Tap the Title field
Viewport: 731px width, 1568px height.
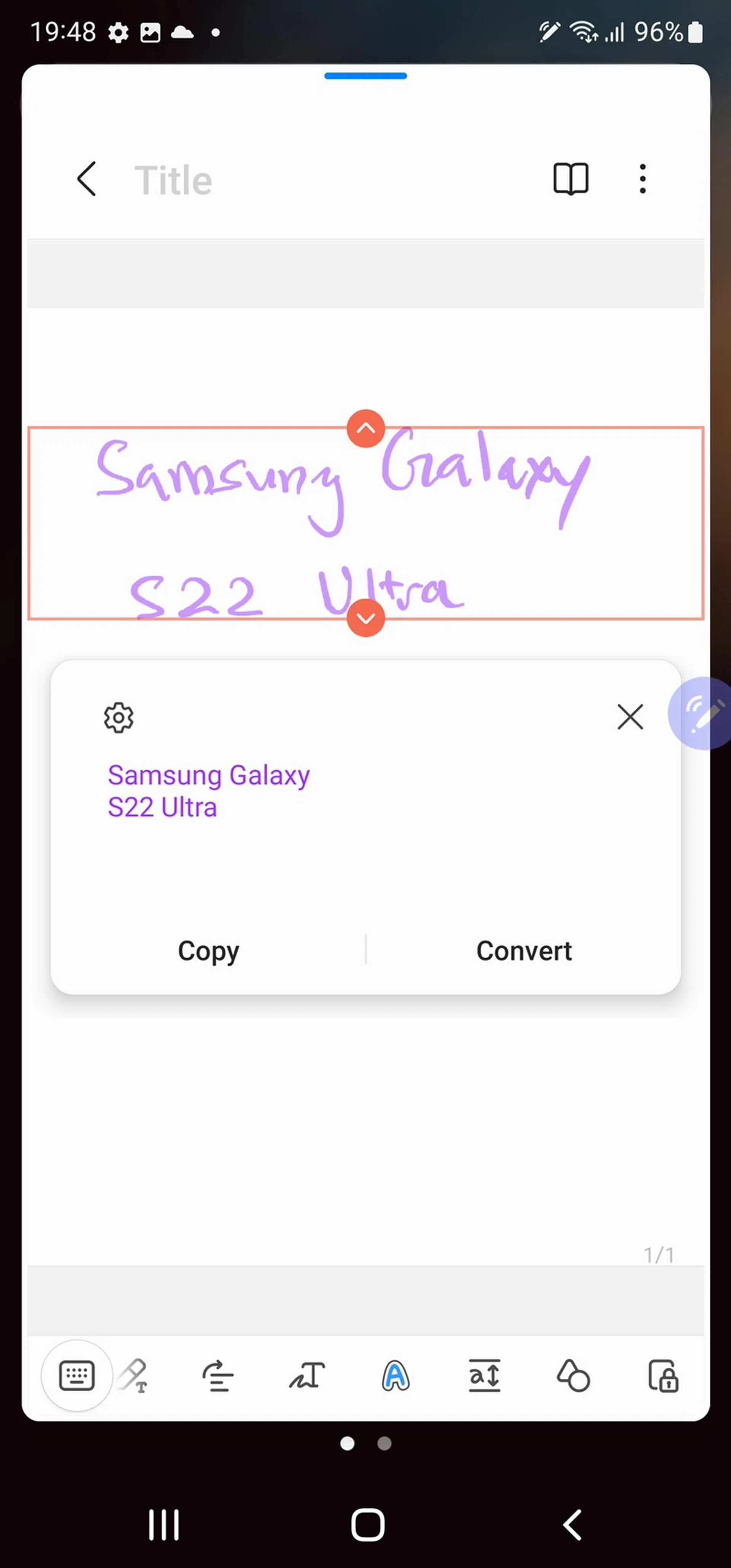[174, 180]
